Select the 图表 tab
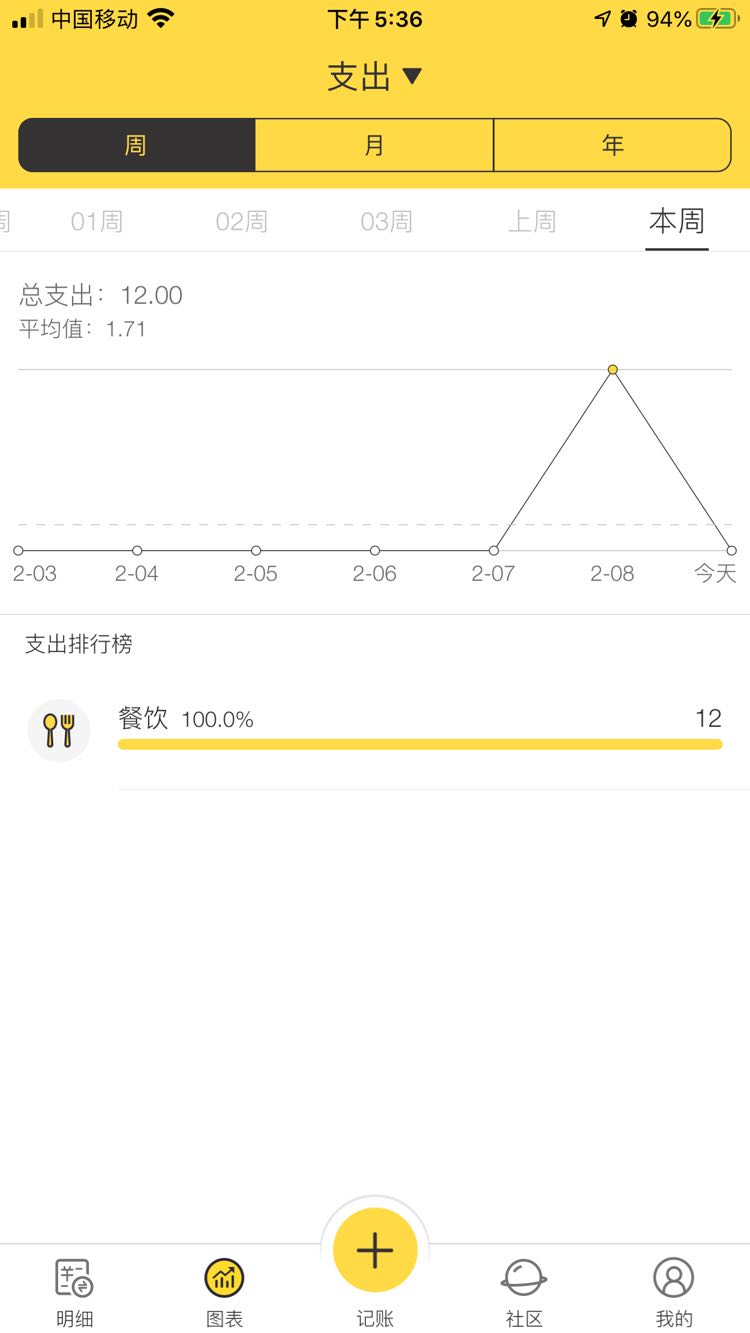The width and height of the screenshot is (750, 1333). [x=224, y=1292]
